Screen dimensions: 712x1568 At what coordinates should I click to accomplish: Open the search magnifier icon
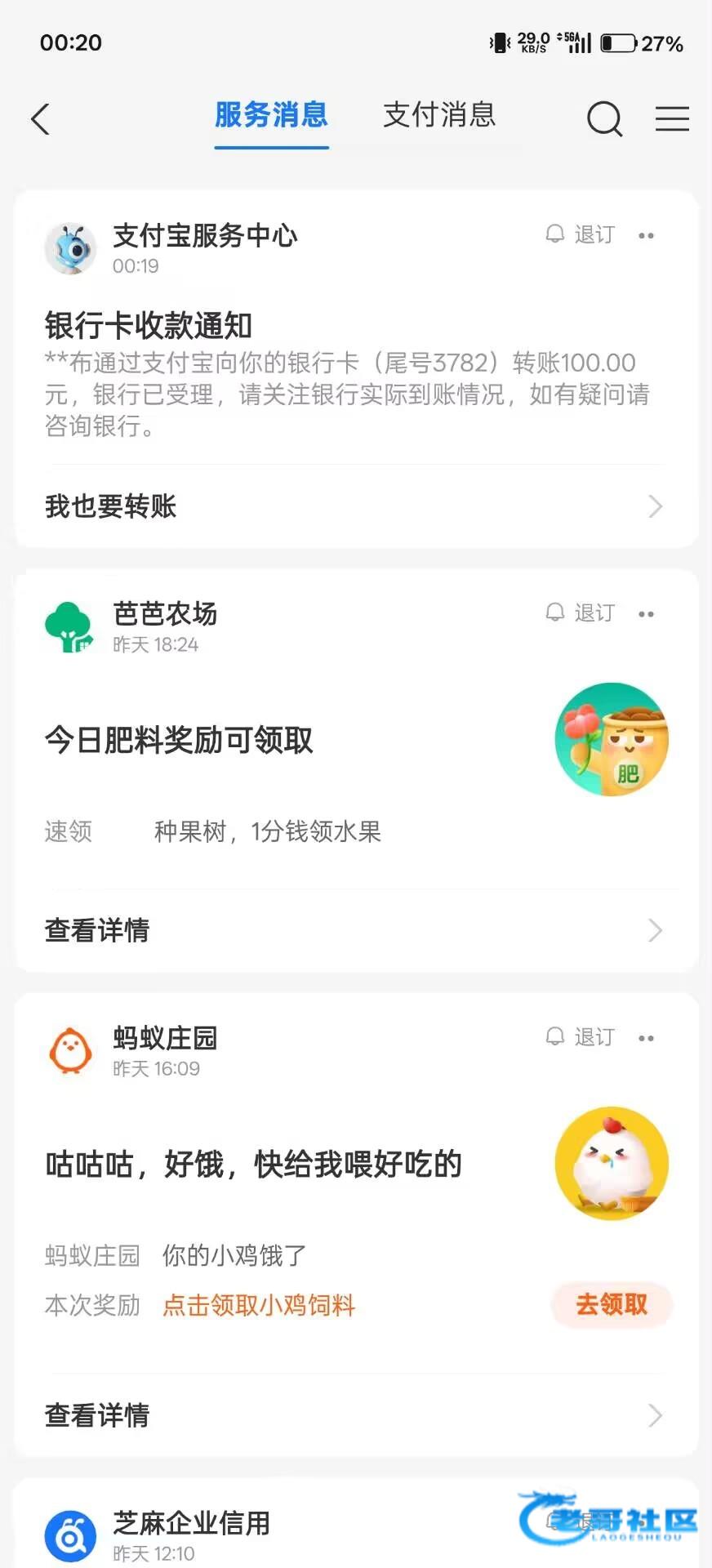click(604, 119)
